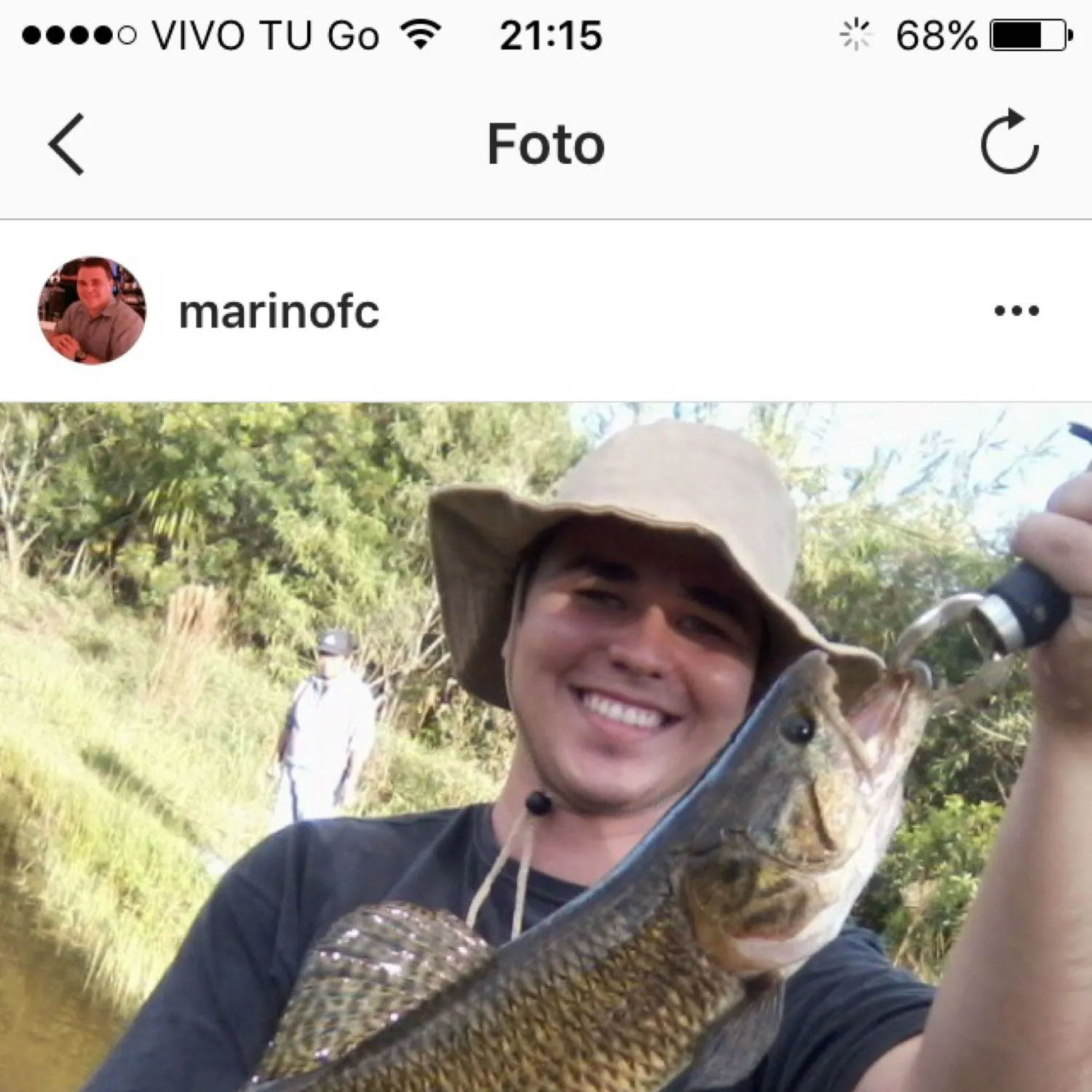Refresh the photo post

tap(1009, 143)
